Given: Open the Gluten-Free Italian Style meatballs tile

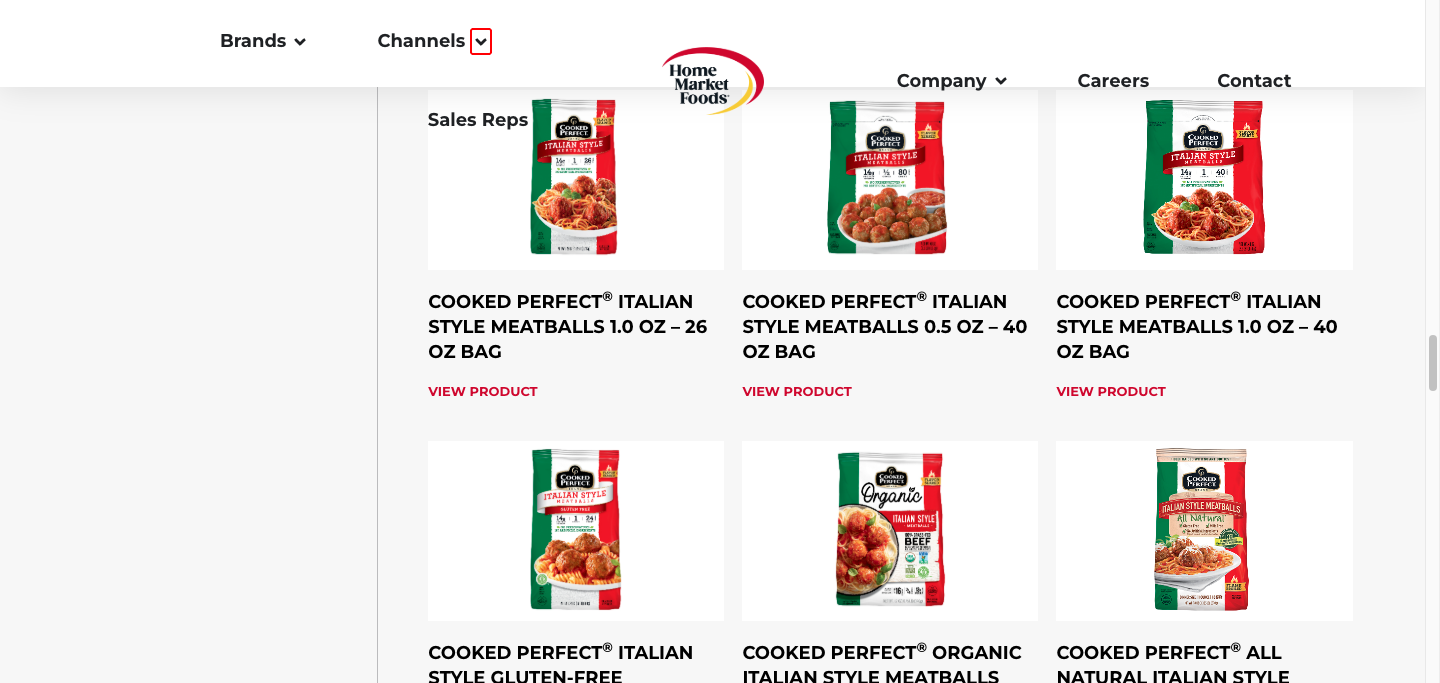Looking at the screenshot, I should click(x=575, y=530).
